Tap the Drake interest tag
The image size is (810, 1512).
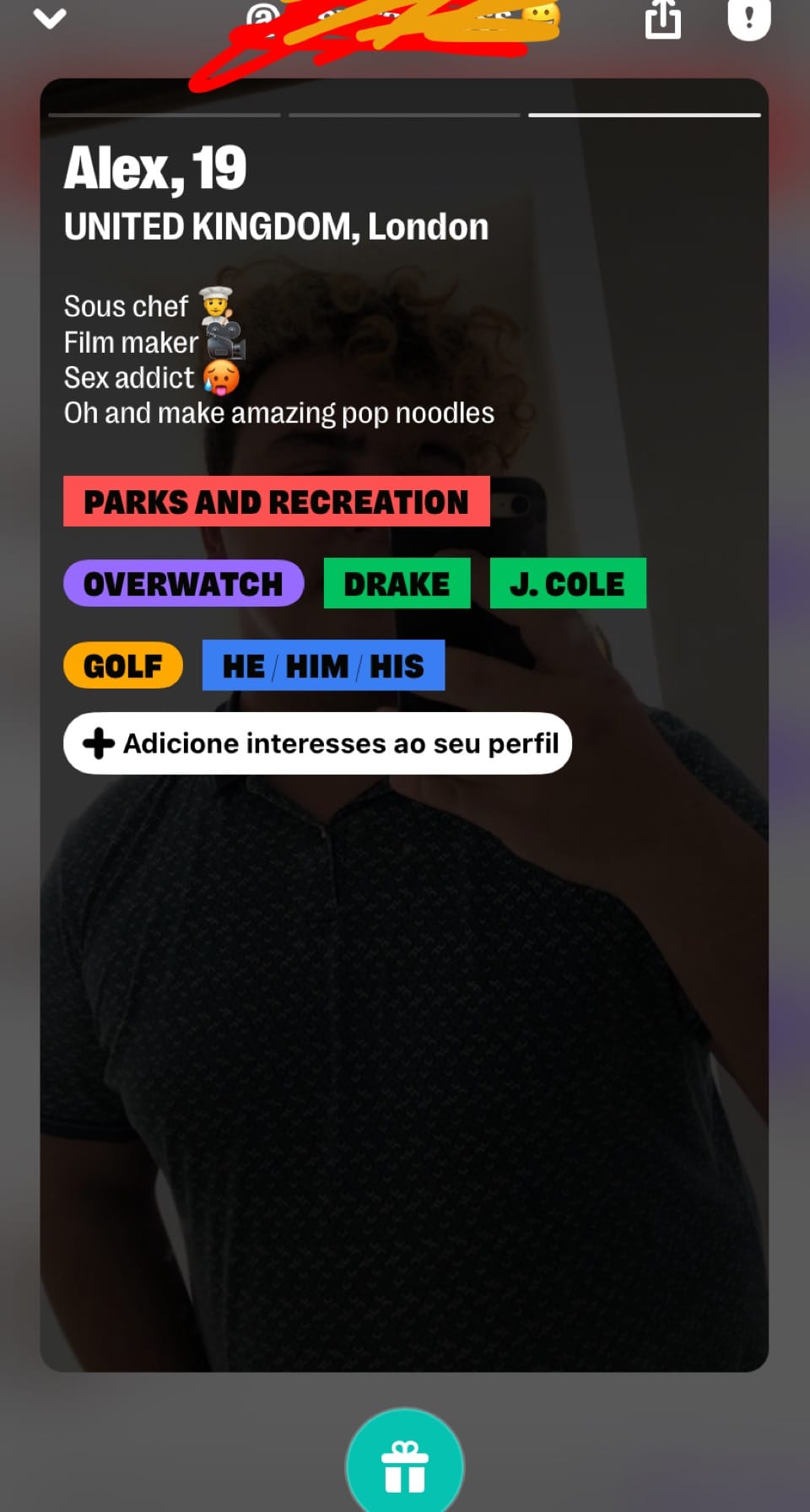(x=397, y=583)
